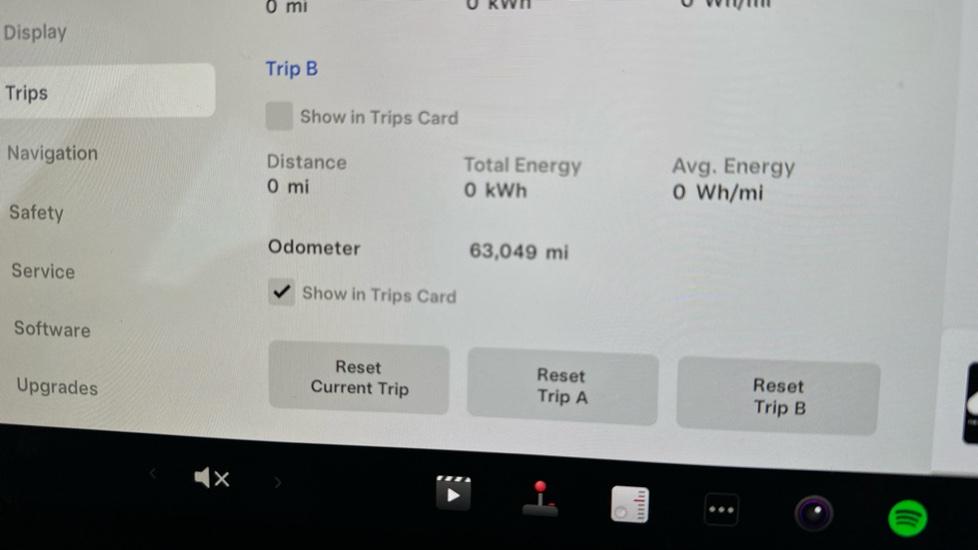Select Trips in the settings sidebar
The width and height of the screenshot is (978, 550).
[27, 93]
